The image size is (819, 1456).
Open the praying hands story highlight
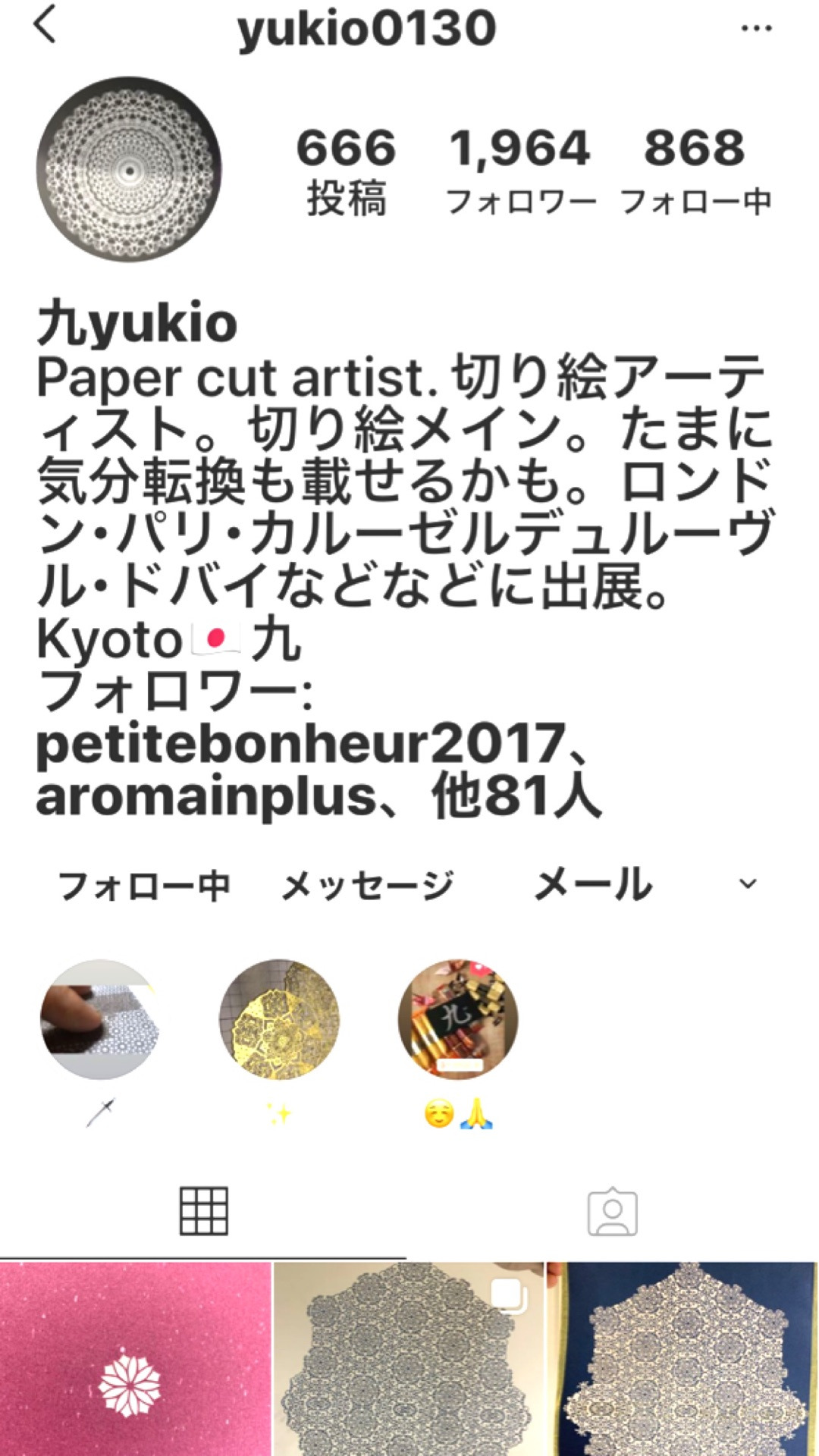pos(458,1020)
